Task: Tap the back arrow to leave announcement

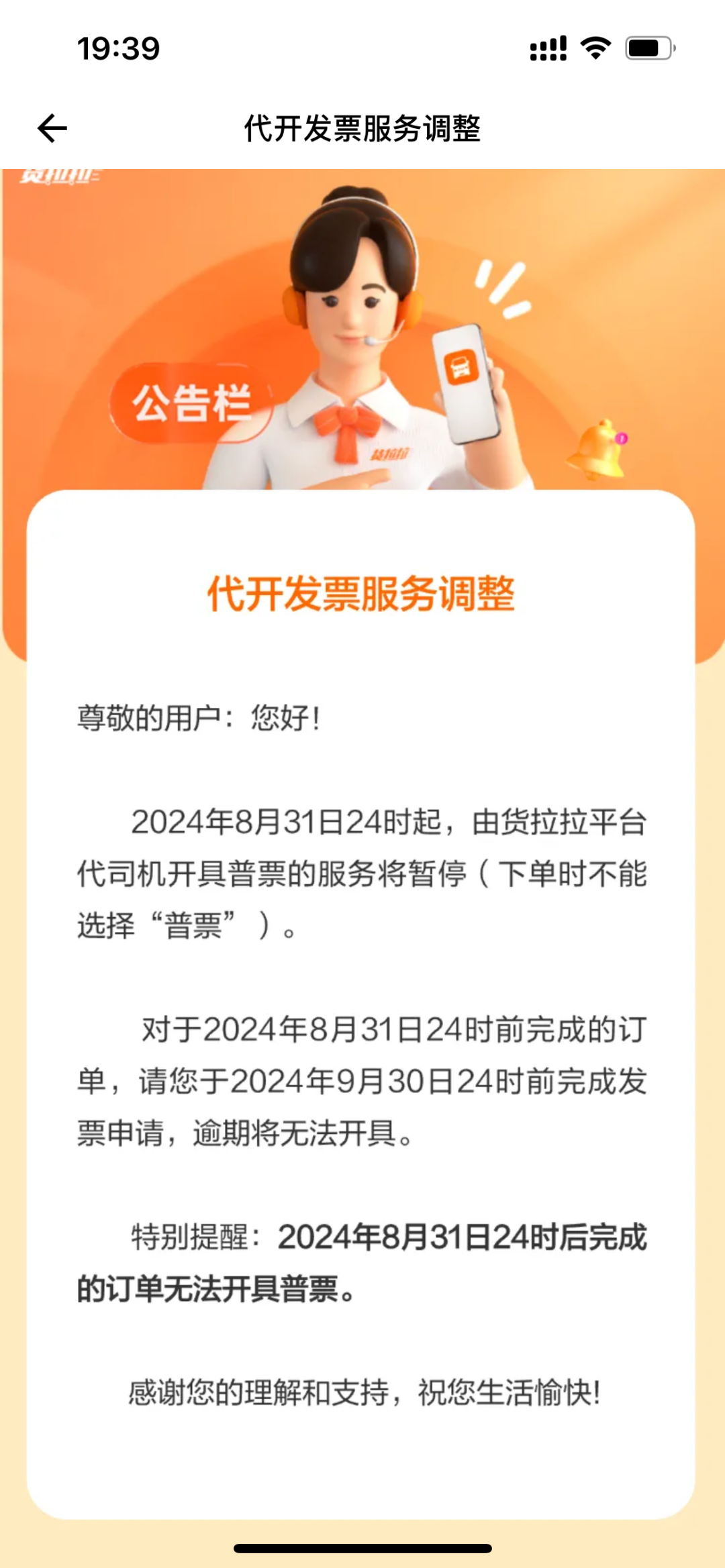Action: (x=52, y=128)
